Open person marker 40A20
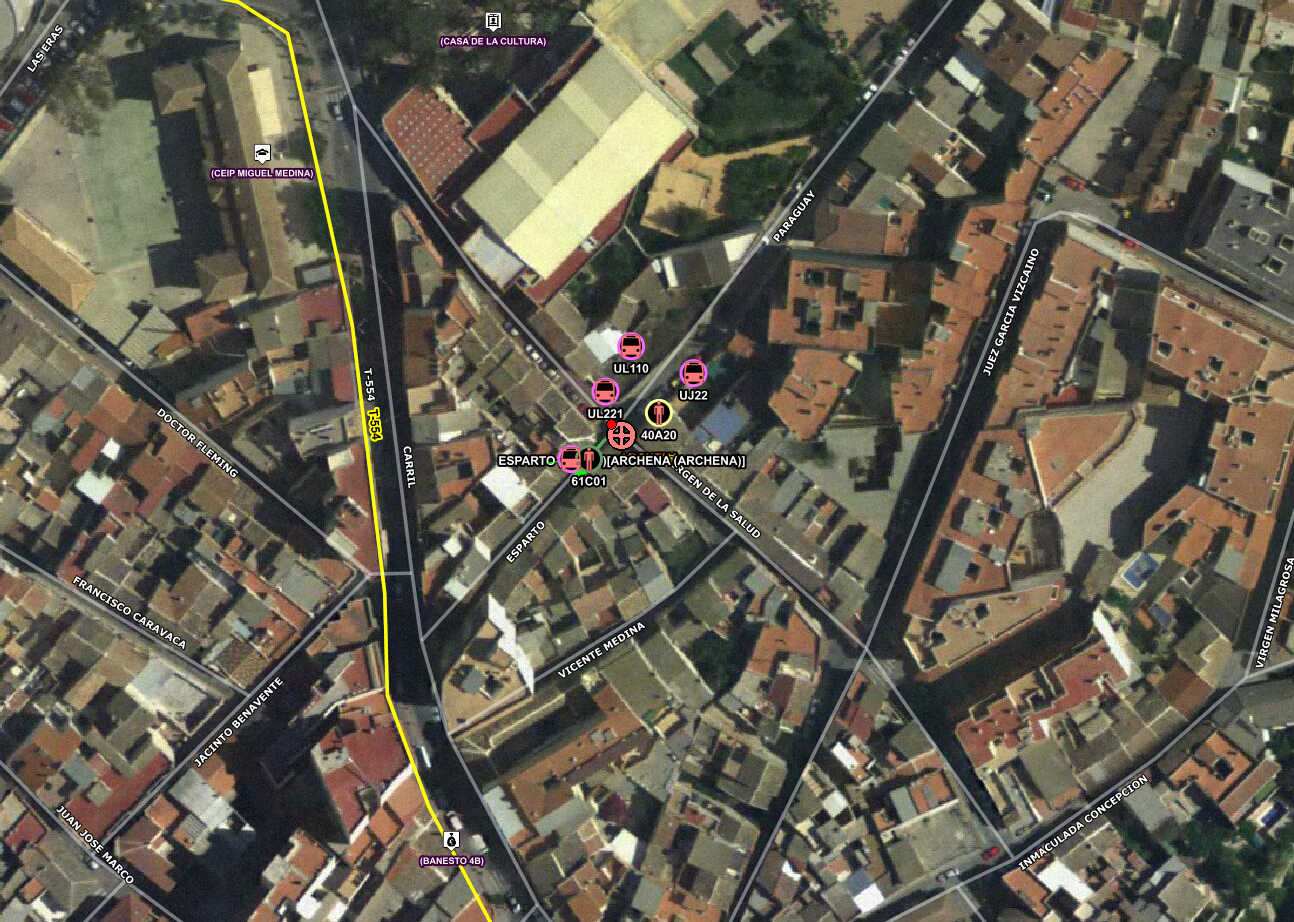 pyautogui.click(x=658, y=413)
